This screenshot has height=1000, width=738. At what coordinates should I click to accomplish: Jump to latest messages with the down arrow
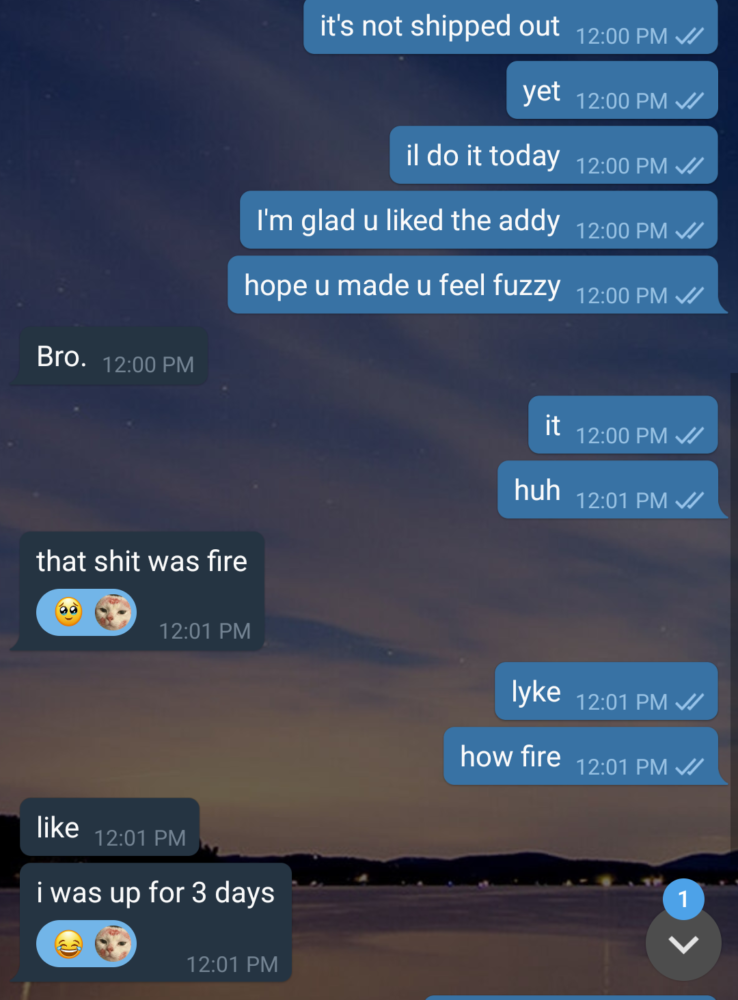pos(683,943)
